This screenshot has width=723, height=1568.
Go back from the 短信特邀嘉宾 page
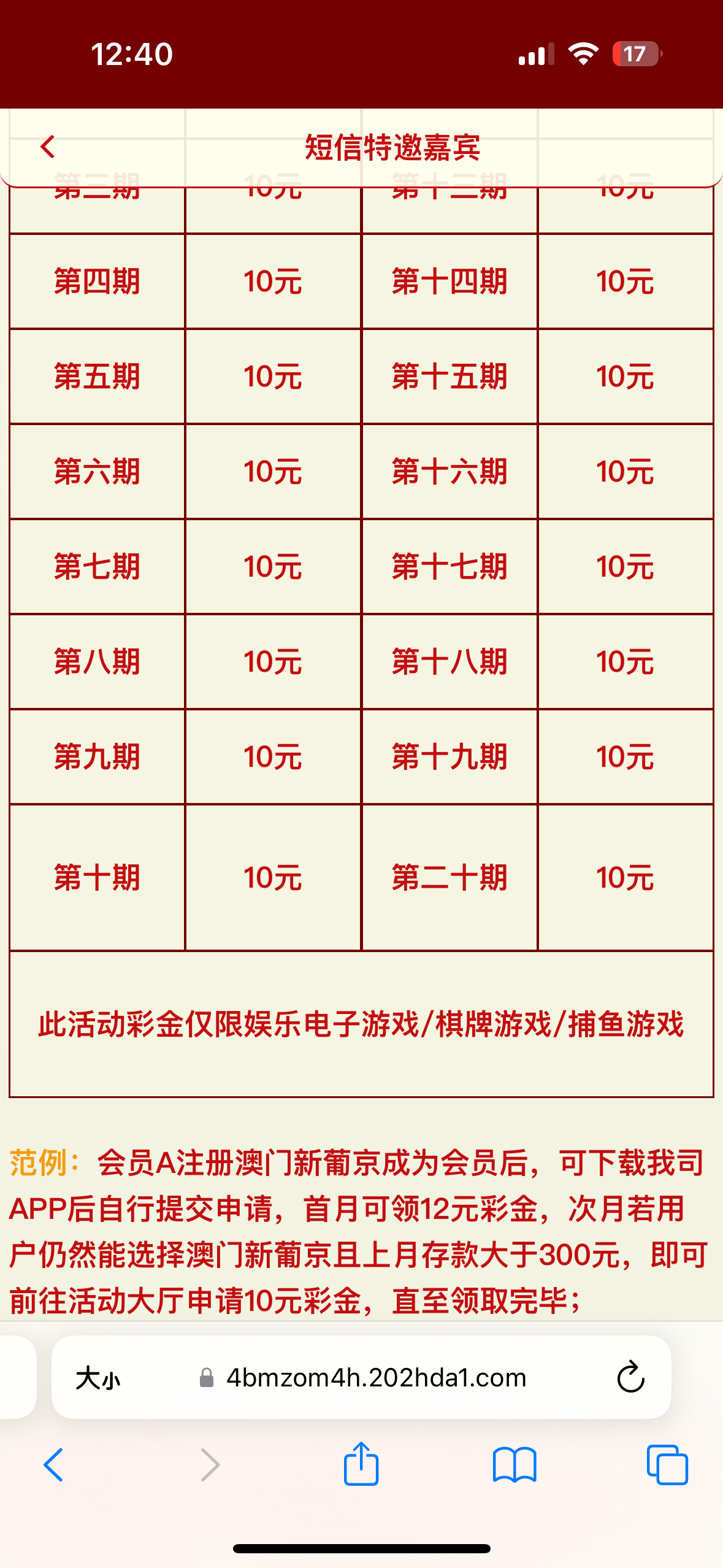(x=48, y=147)
